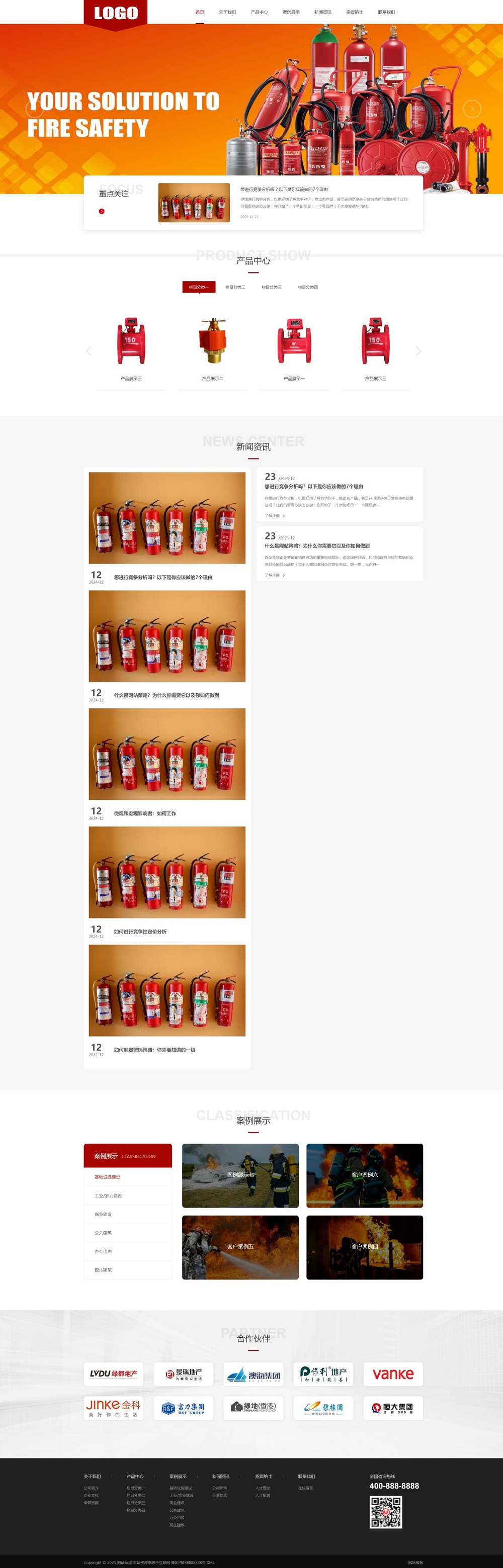Open case tile 客户案例六
Screen dimensions: 503x1568
click(364, 1175)
